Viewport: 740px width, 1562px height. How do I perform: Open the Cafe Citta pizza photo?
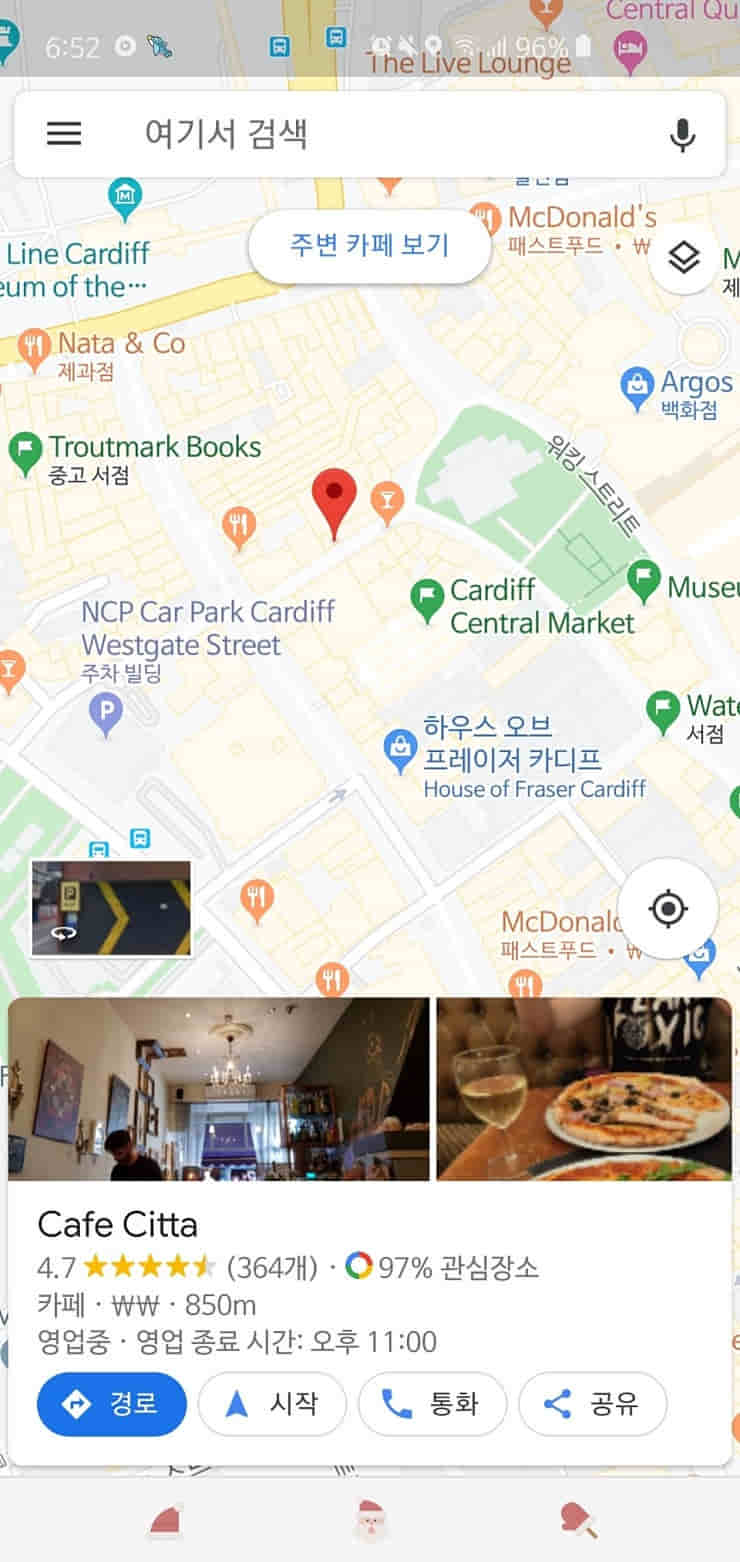pos(584,1089)
